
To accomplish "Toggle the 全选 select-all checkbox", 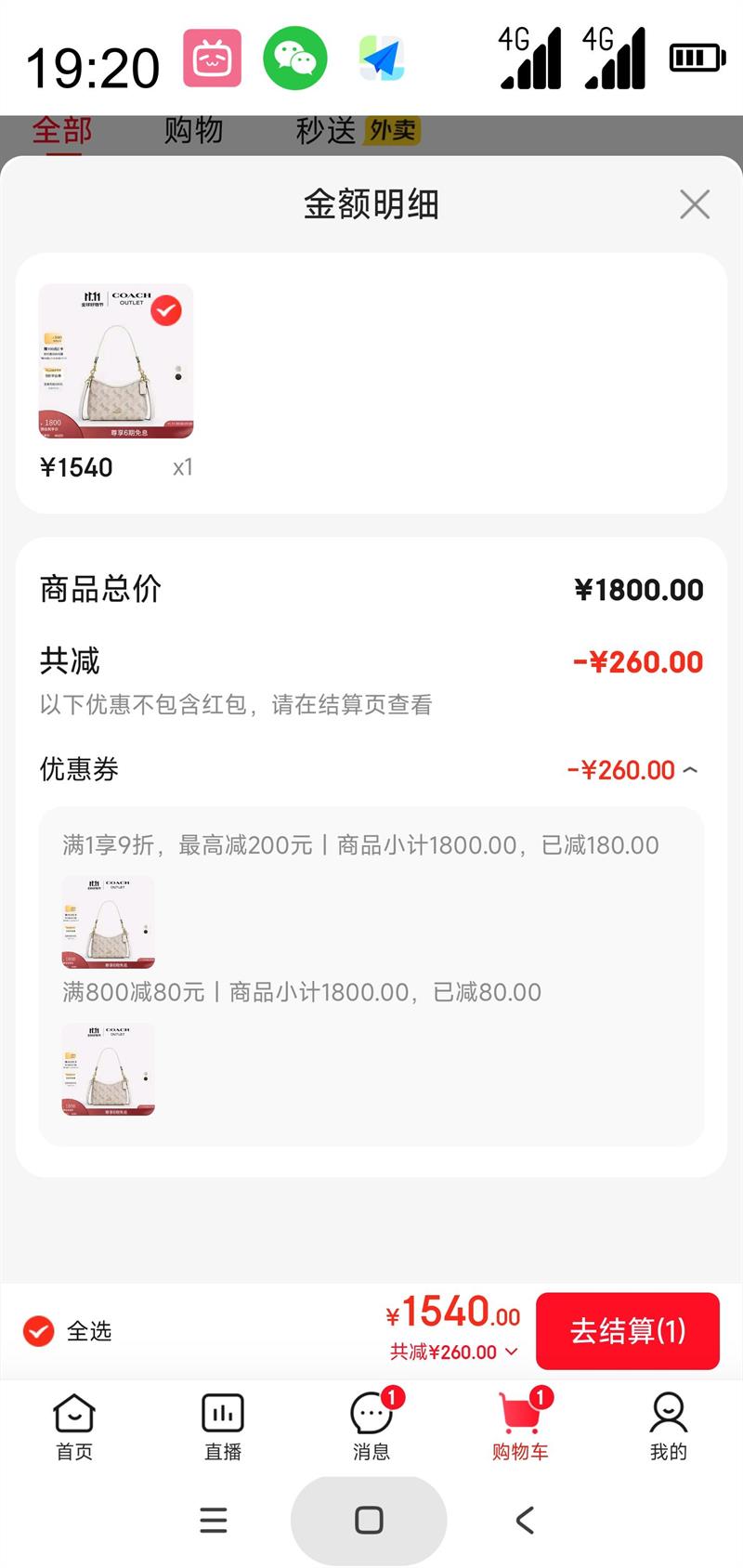I will click(39, 1331).
